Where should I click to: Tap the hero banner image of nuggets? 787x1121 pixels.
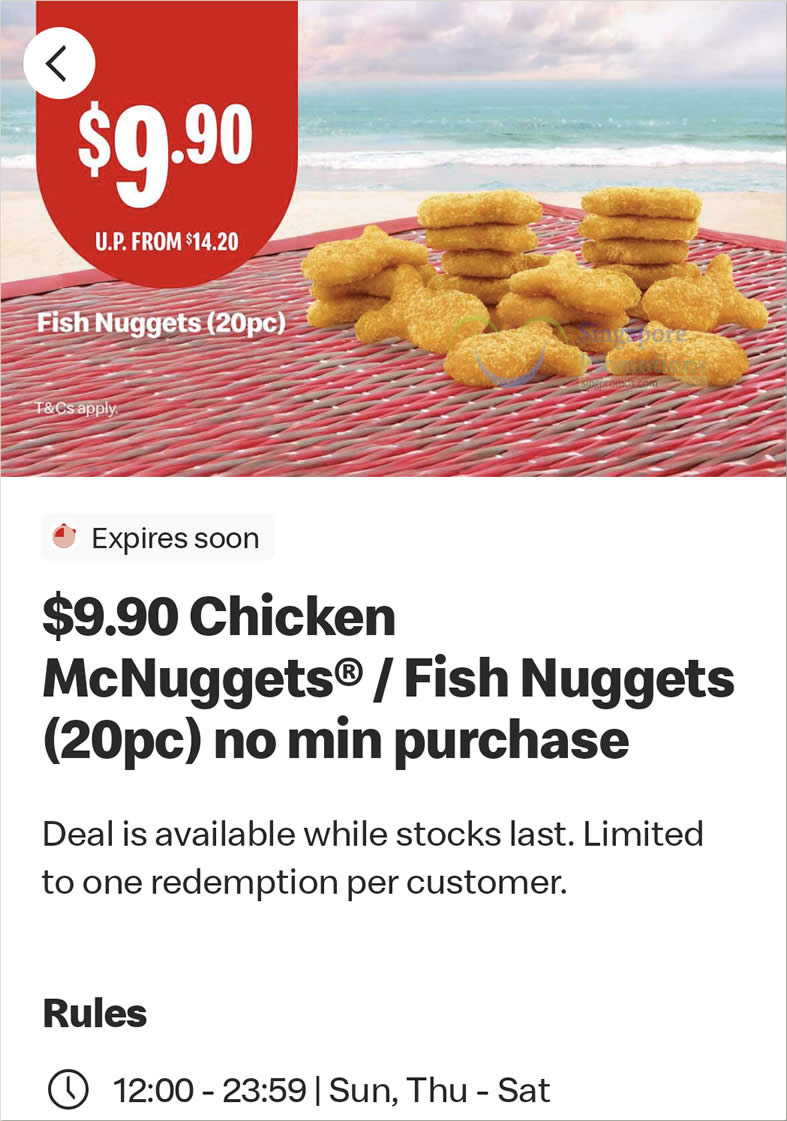pyautogui.click(x=500, y=240)
